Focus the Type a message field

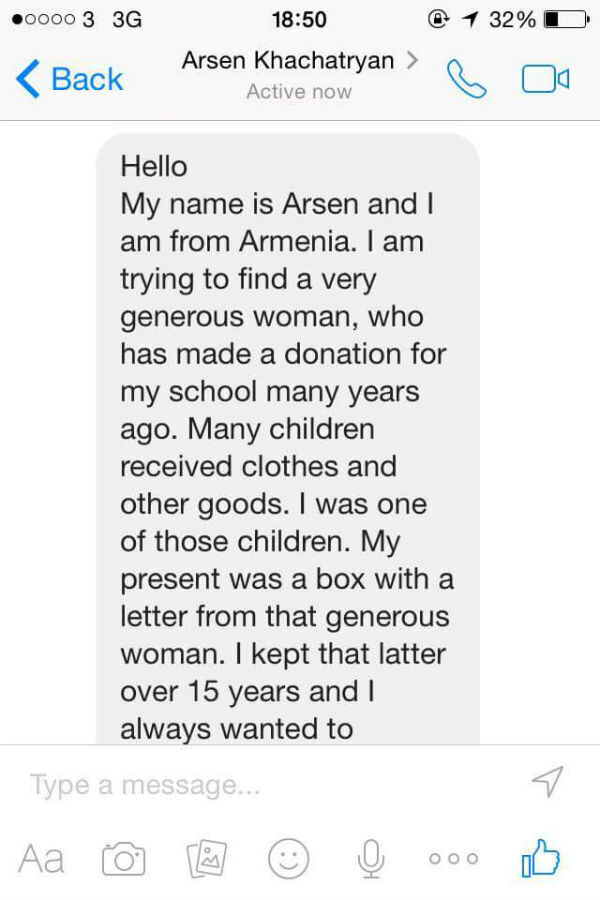point(250,785)
